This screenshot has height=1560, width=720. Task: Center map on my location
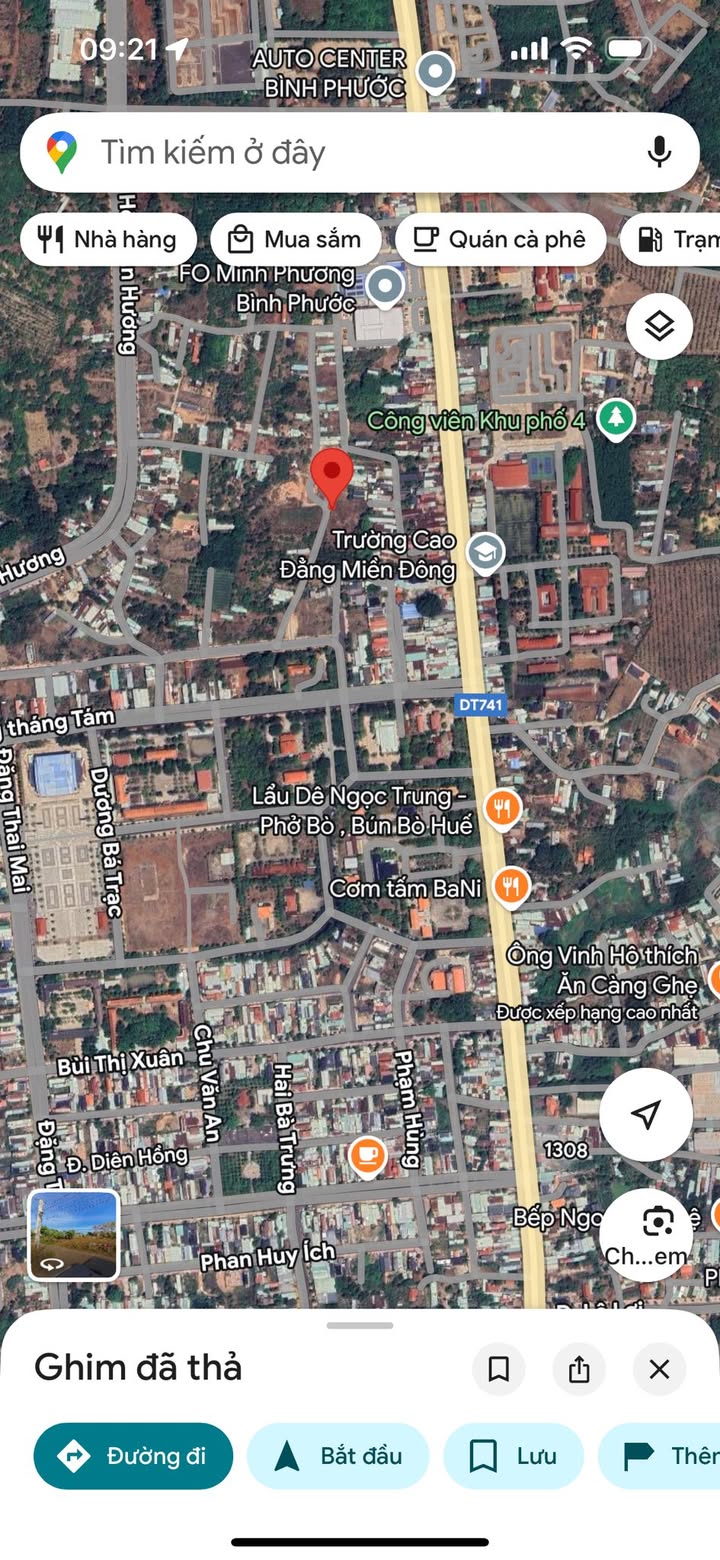(646, 1114)
